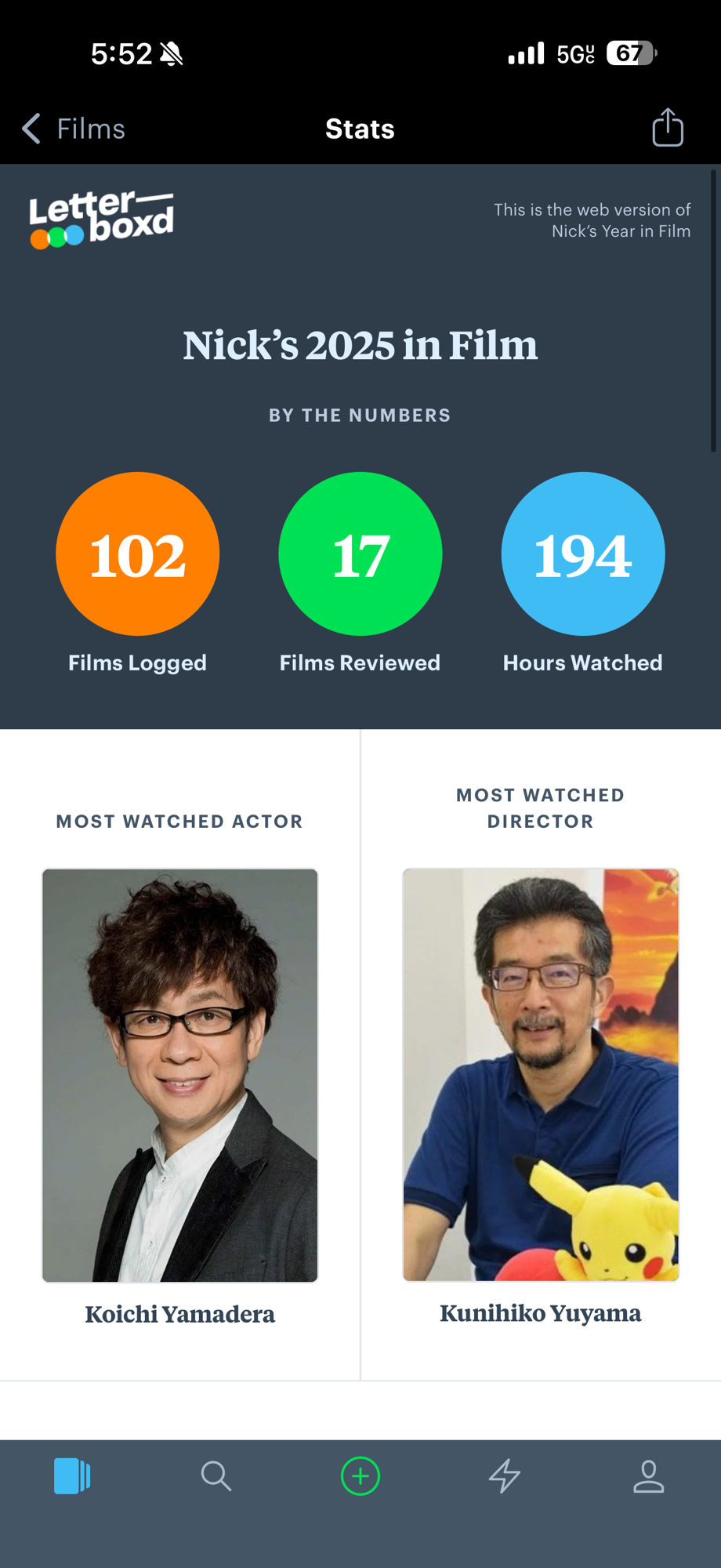This screenshot has height=1568, width=721.
Task: Tap the Letterboxd logo
Action: pos(102,220)
